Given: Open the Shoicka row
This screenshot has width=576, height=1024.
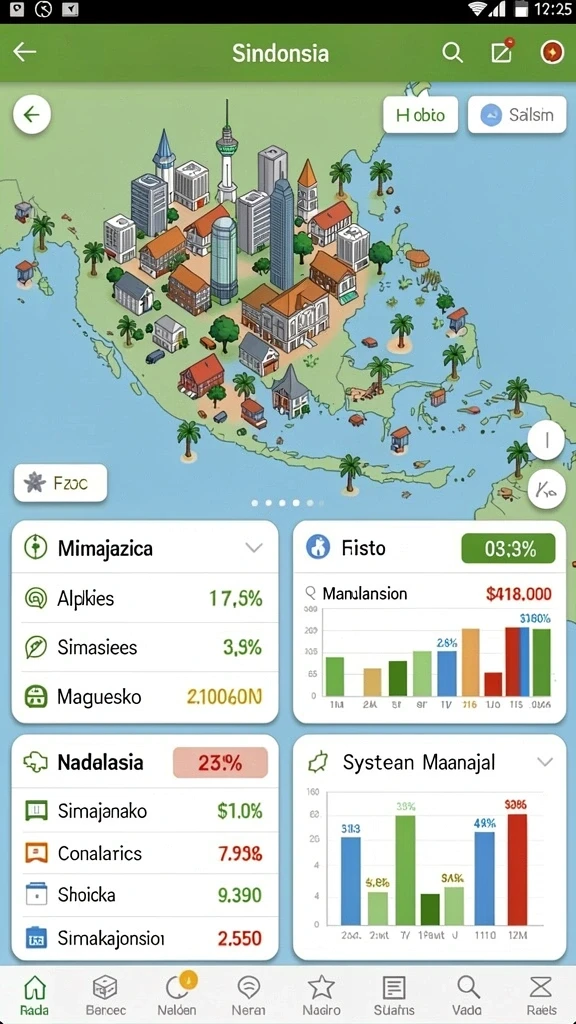Looking at the screenshot, I should 144,895.
